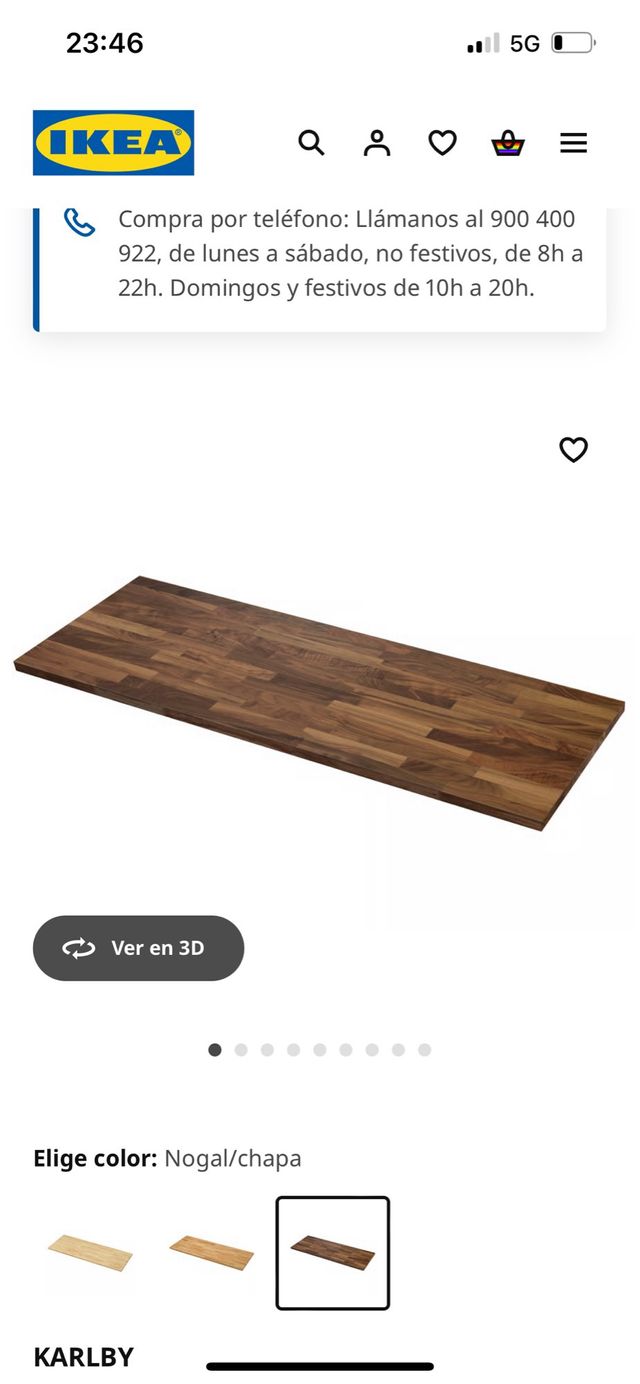This screenshot has height=1384, width=640.
Task: Open the walnut countertop product image
Action: coord(320,700)
